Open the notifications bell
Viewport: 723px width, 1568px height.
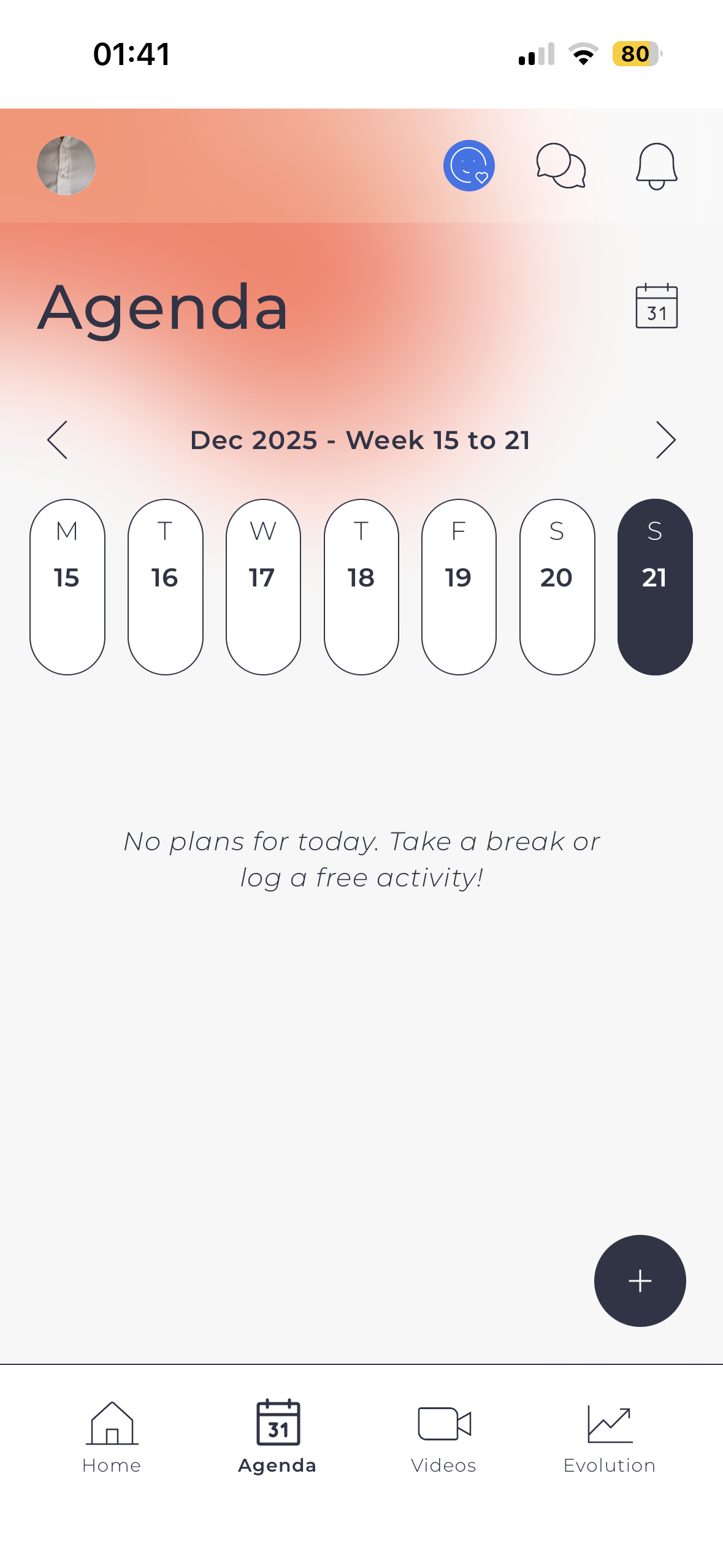coord(656,166)
